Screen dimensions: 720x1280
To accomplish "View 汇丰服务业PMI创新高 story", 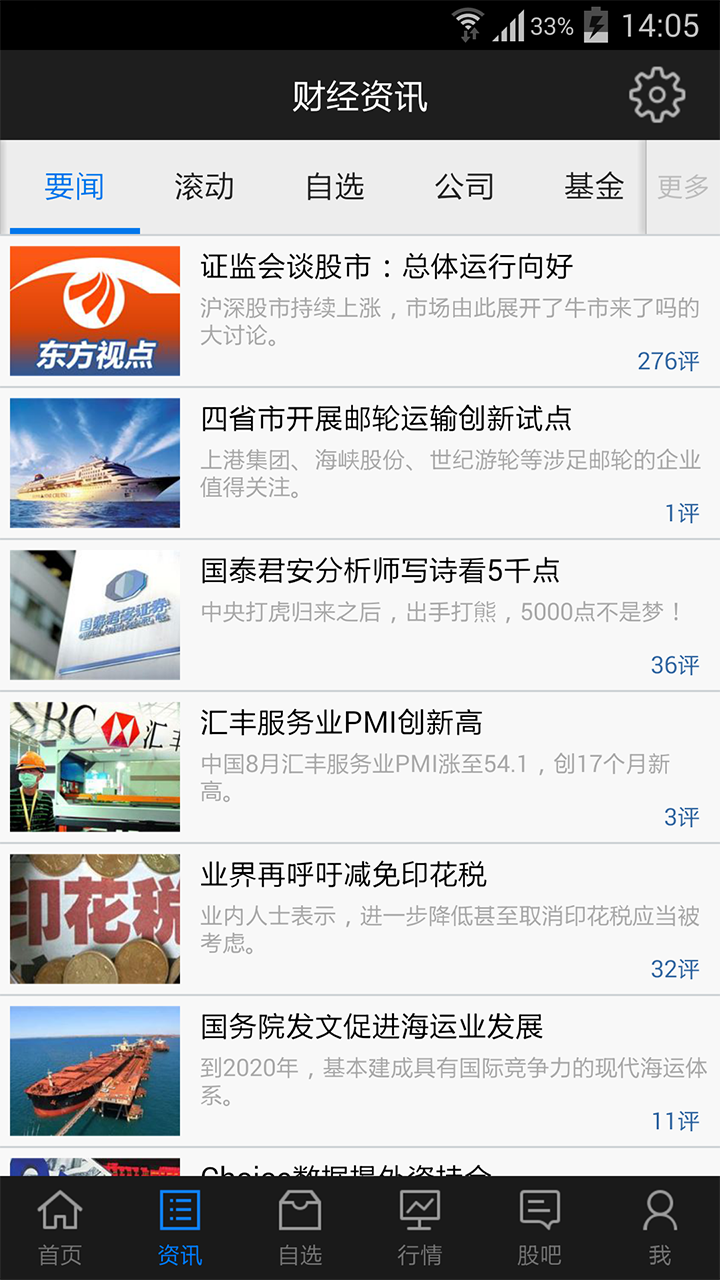I will pos(342,723).
